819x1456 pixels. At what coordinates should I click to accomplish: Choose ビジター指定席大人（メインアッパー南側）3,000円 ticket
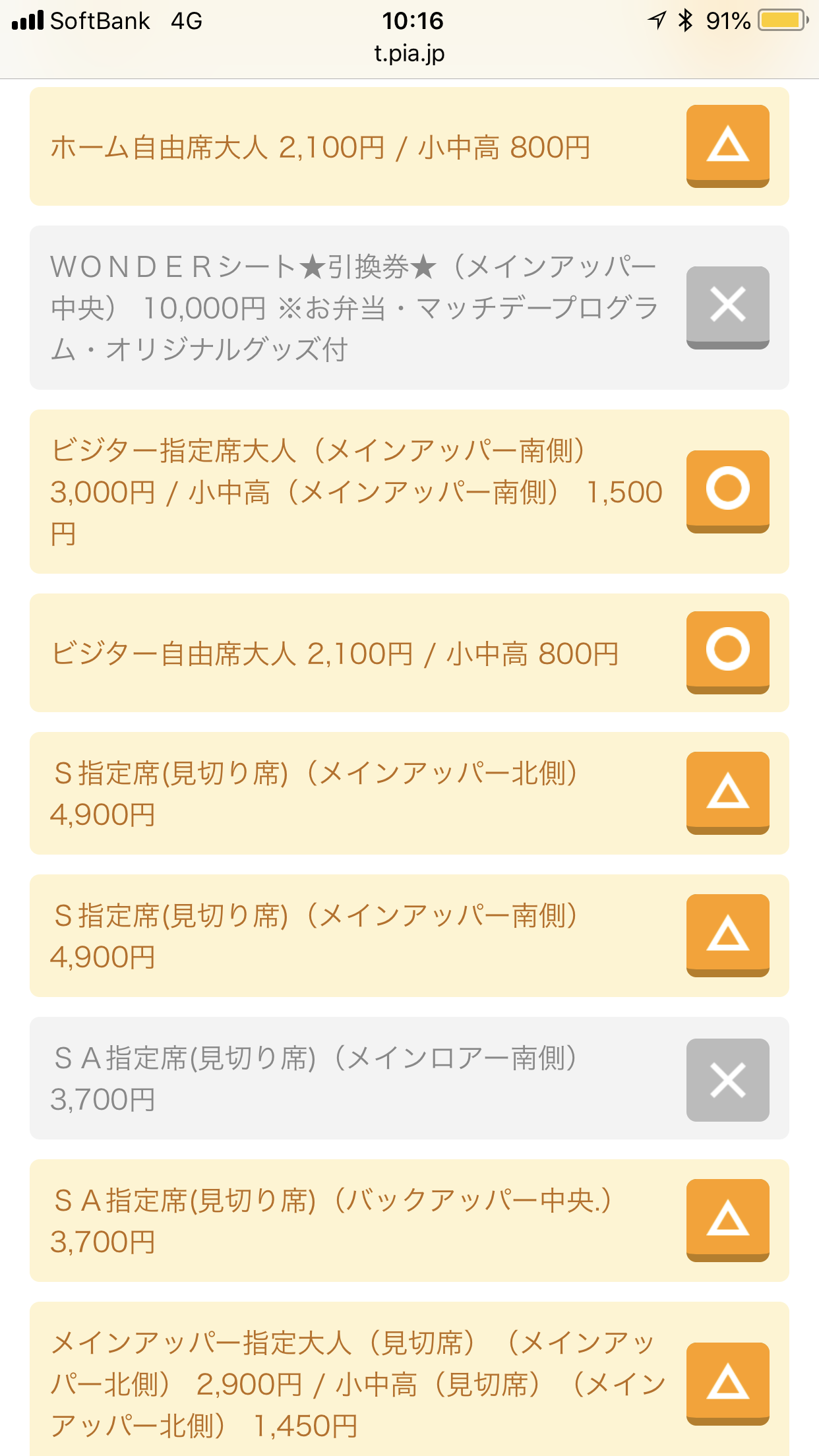pos(409,491)
